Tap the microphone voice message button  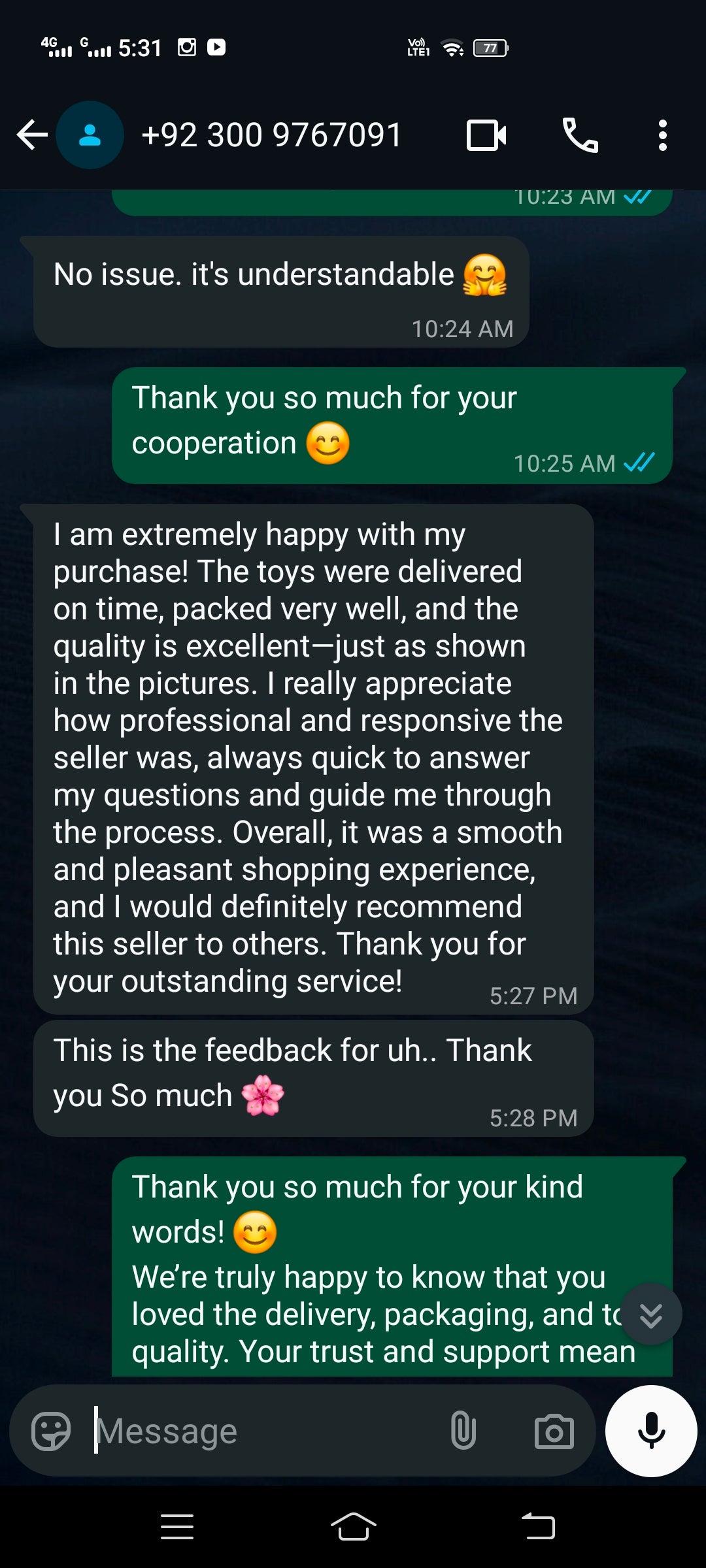651,1431
